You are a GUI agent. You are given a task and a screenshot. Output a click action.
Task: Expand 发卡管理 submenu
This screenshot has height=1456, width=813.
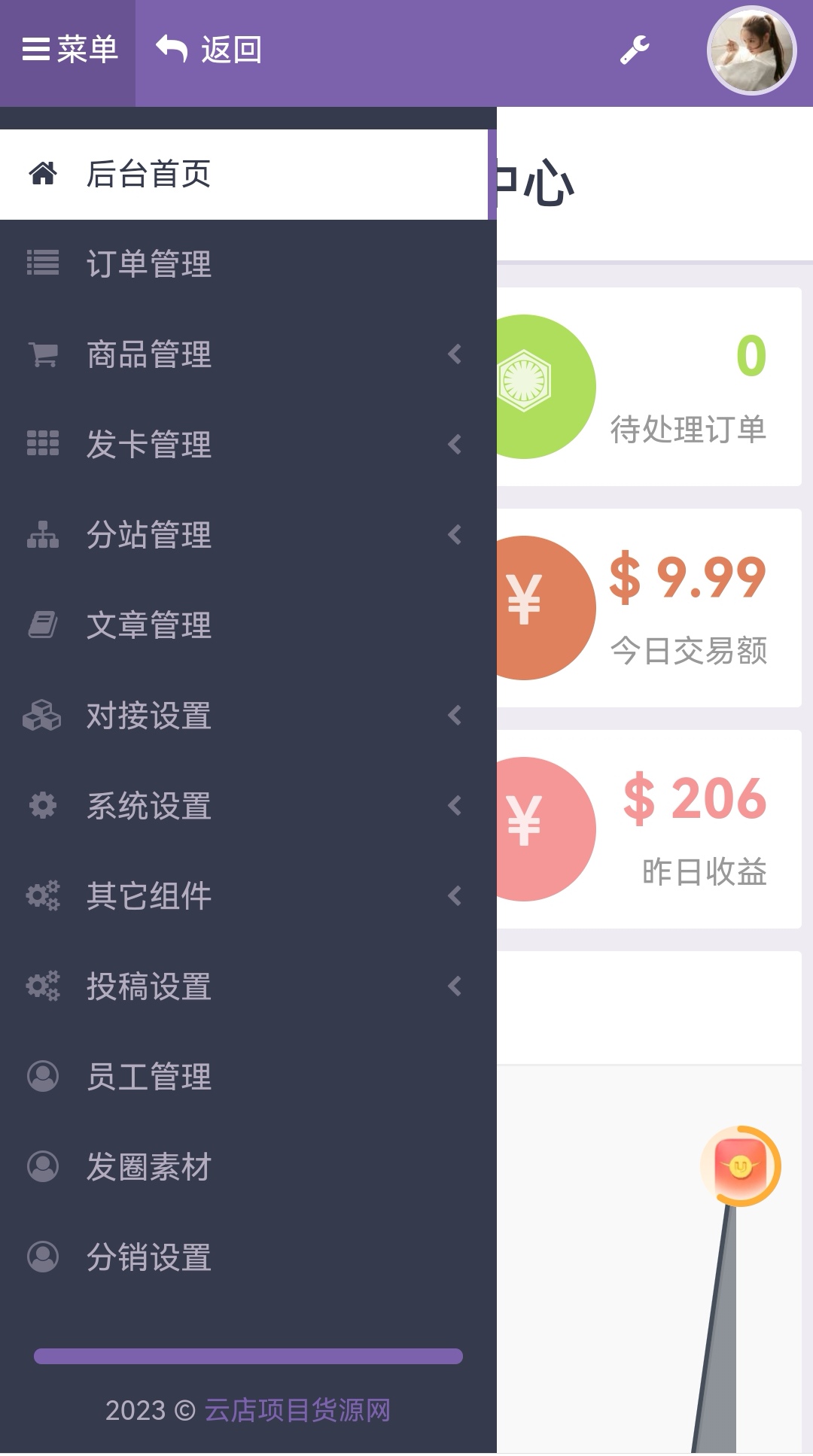point(149,445)
